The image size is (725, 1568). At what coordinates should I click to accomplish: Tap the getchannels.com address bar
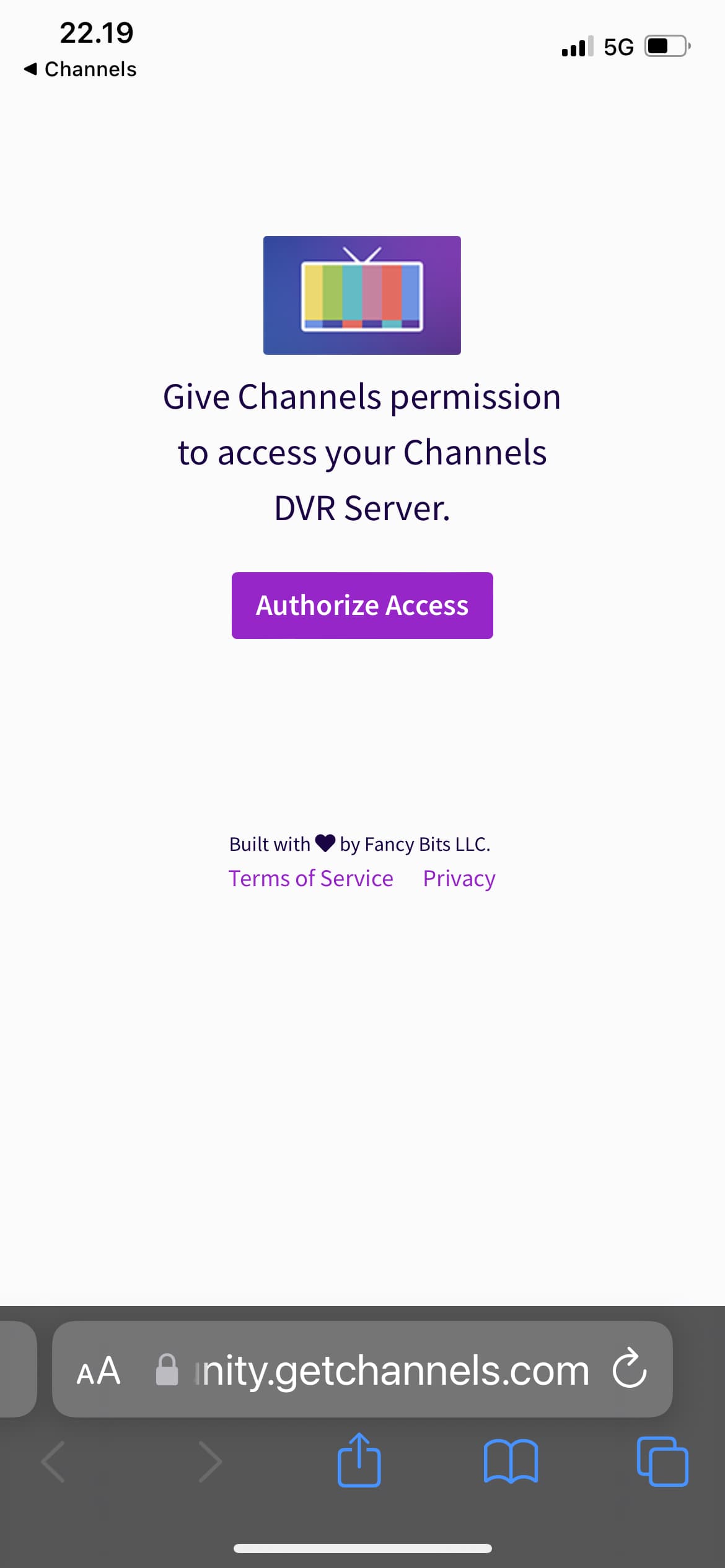point(390,1369)
